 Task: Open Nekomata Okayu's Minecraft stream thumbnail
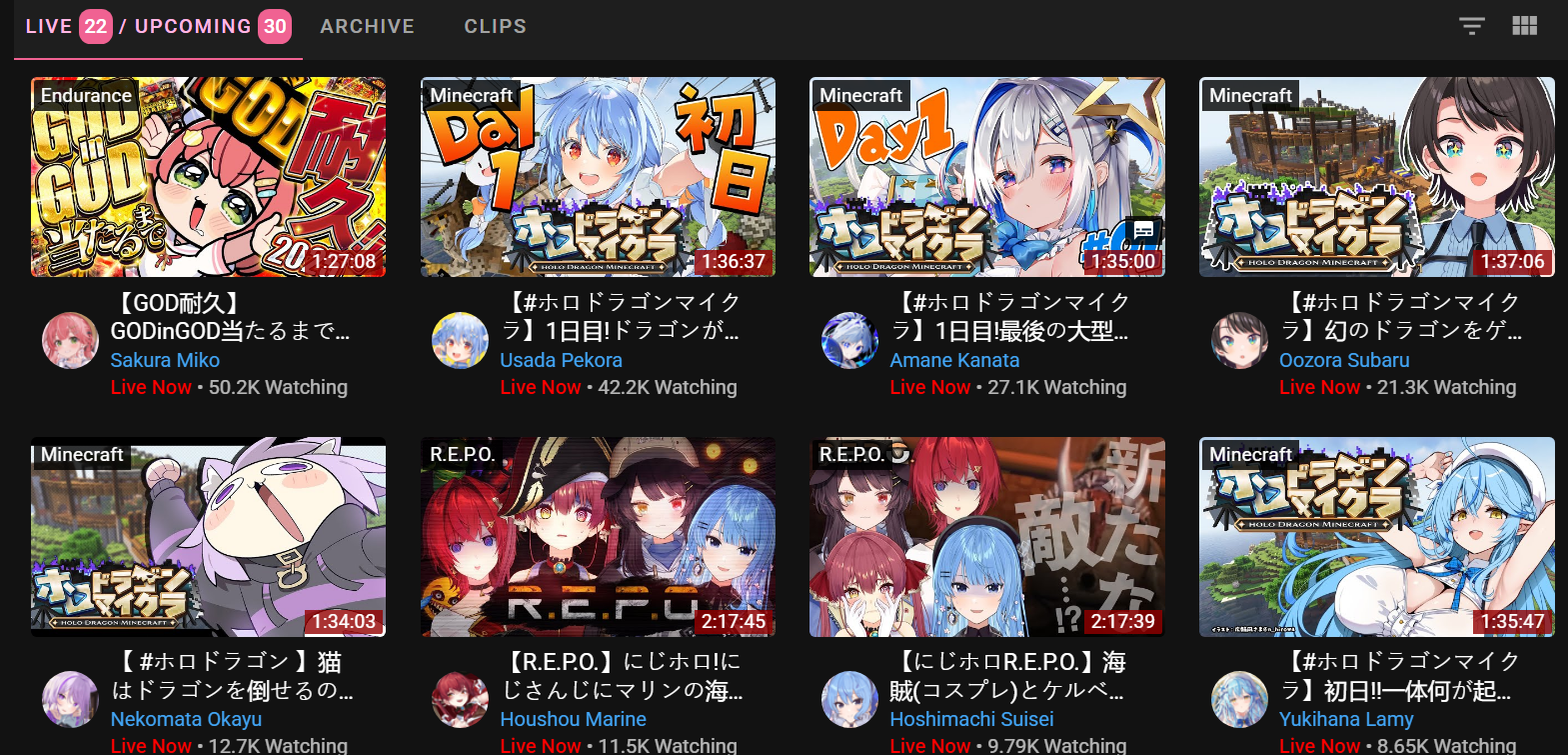208,537
